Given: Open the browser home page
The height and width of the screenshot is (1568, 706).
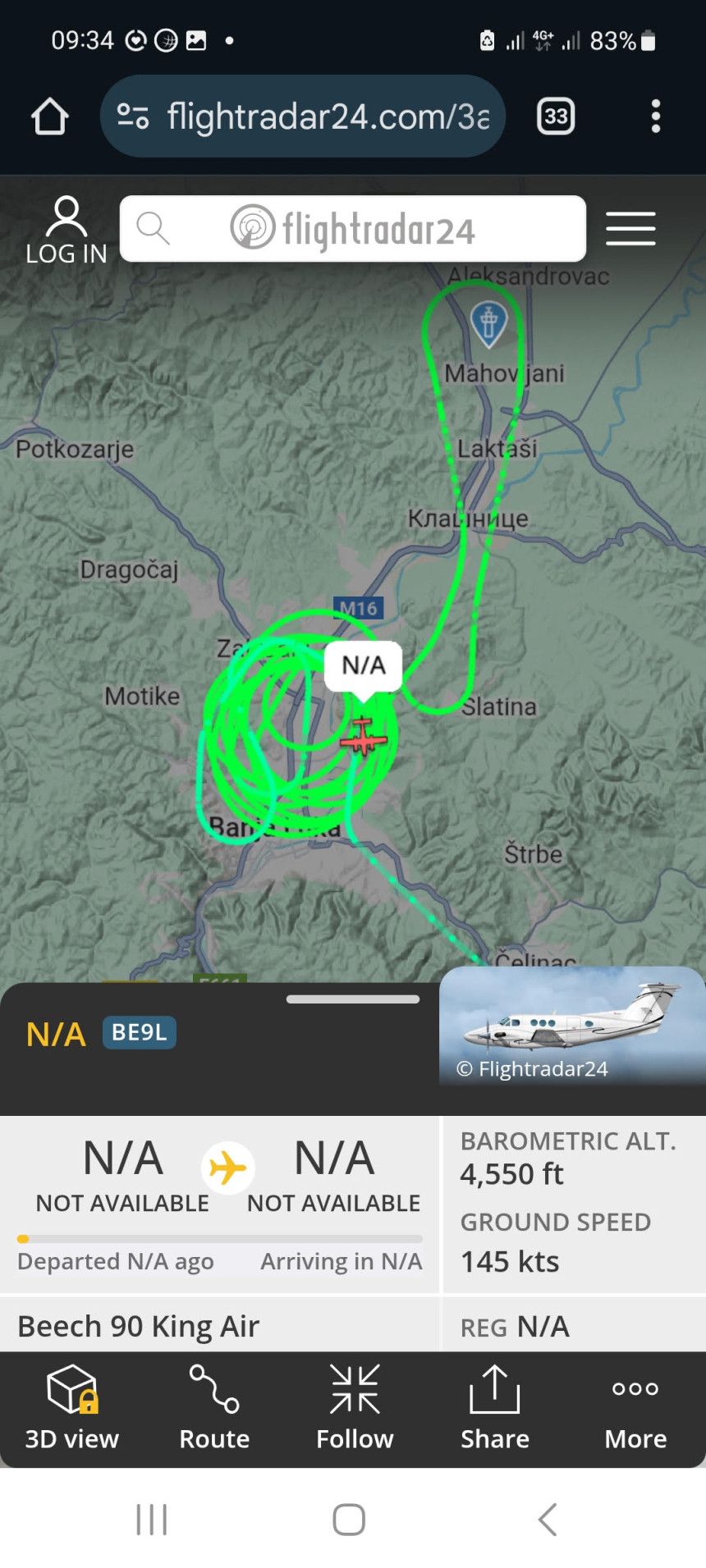Looking at the screenshot, I should 49,117.
